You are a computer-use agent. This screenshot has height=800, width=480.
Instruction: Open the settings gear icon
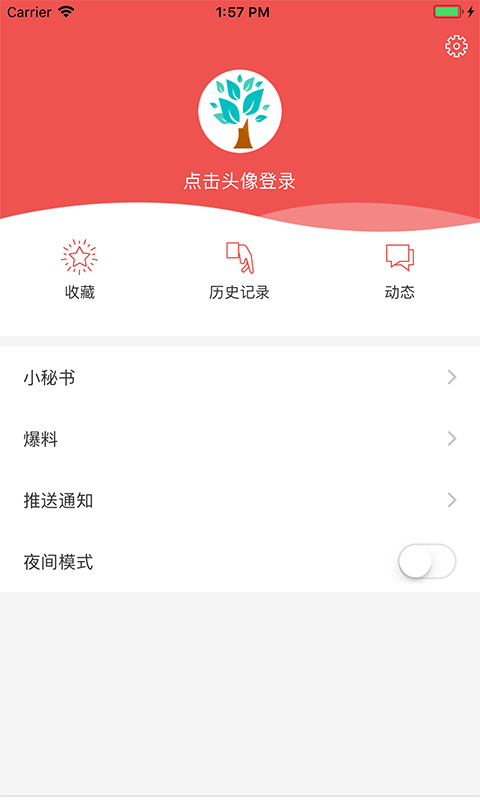456,46
